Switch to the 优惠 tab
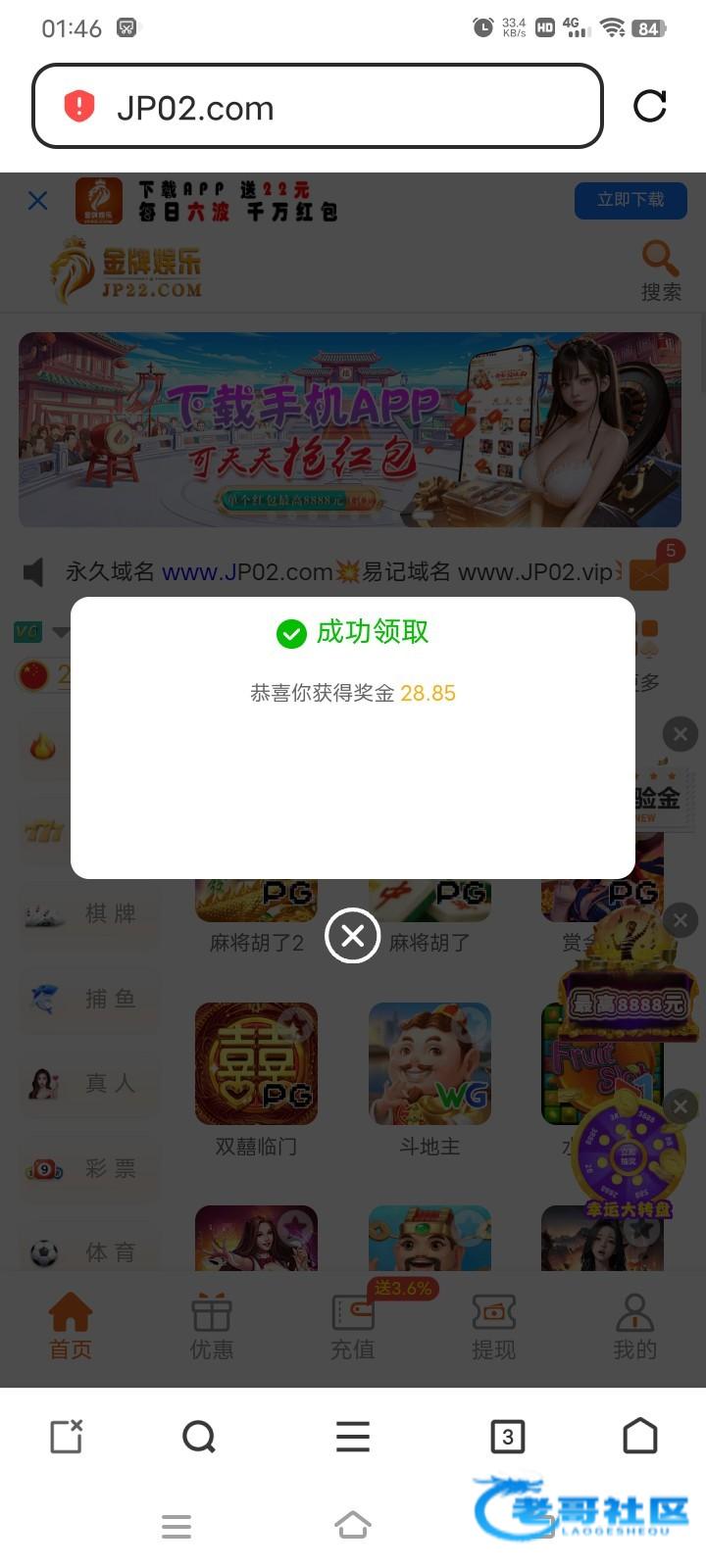Screen dimensions: 706x1568 pos(212,1326)
